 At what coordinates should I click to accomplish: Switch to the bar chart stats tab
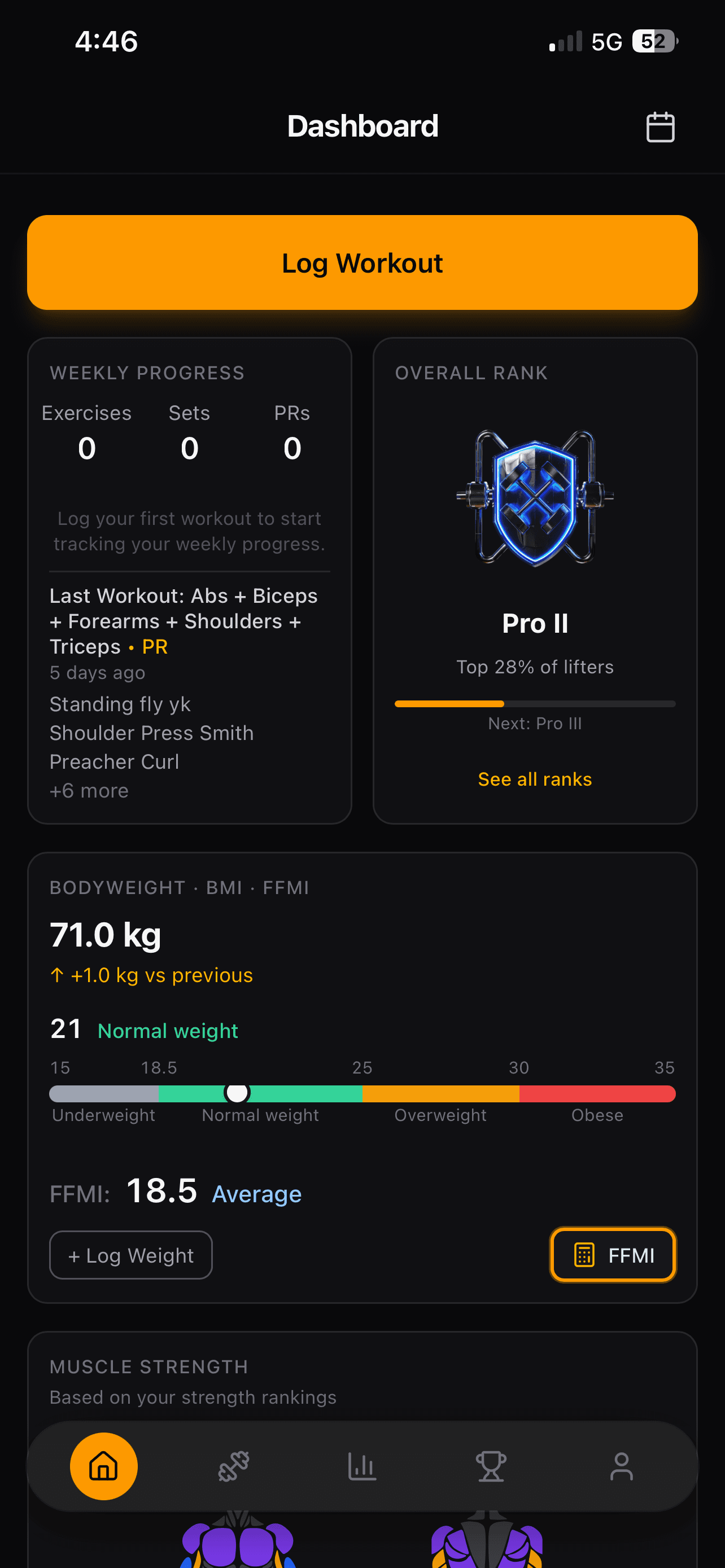[x=362, y=1466]
